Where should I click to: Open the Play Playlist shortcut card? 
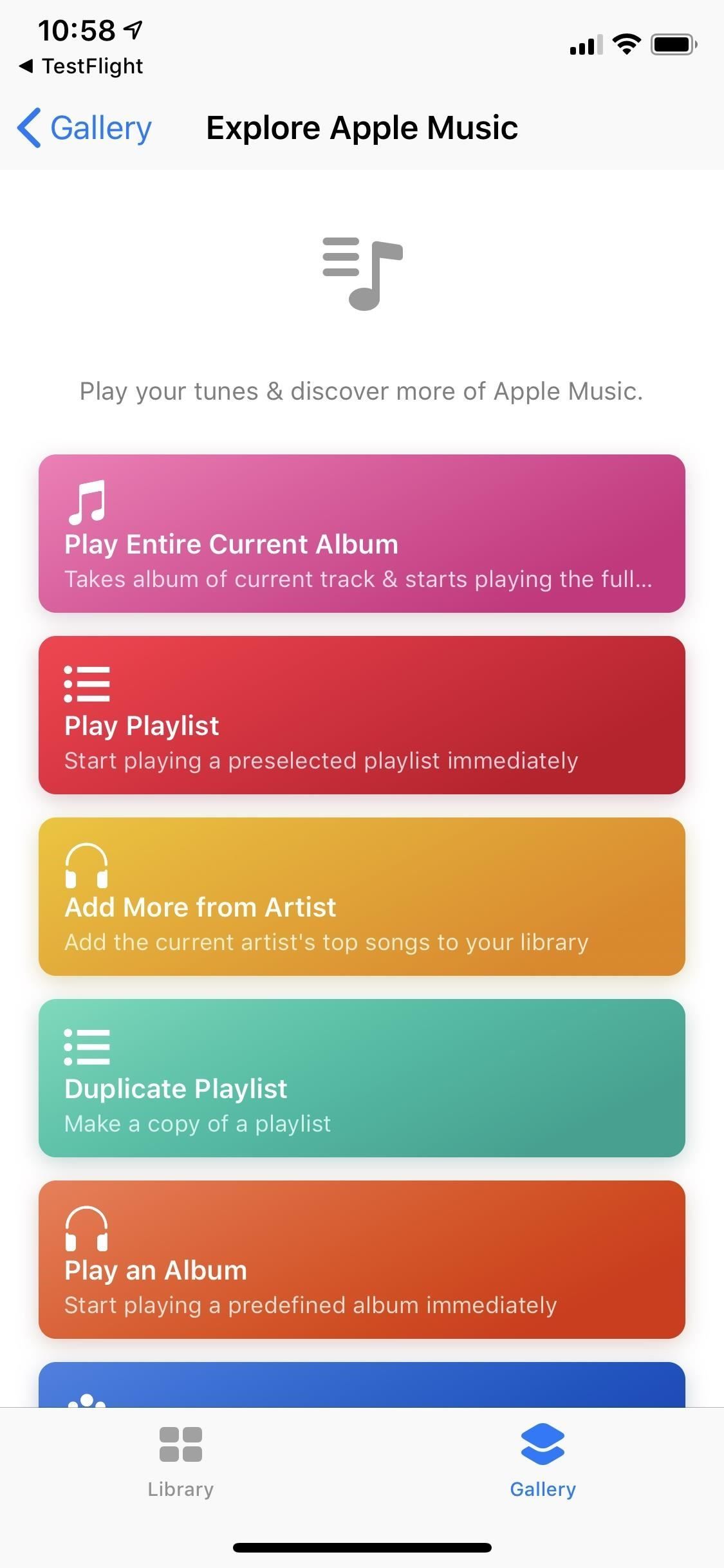(x=362, y=716)
